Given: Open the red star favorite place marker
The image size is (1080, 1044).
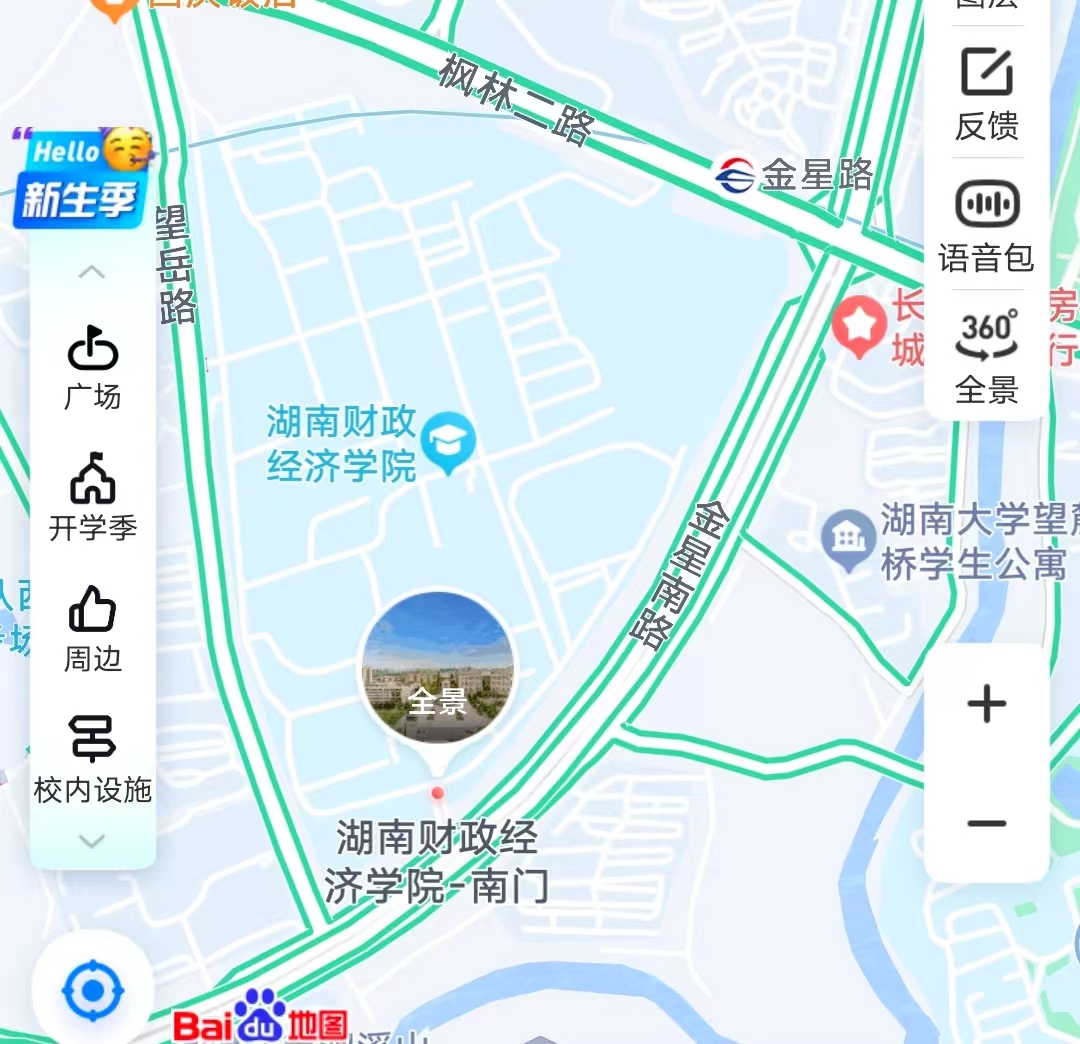Looking at the screenshot, I should (859, 325).
